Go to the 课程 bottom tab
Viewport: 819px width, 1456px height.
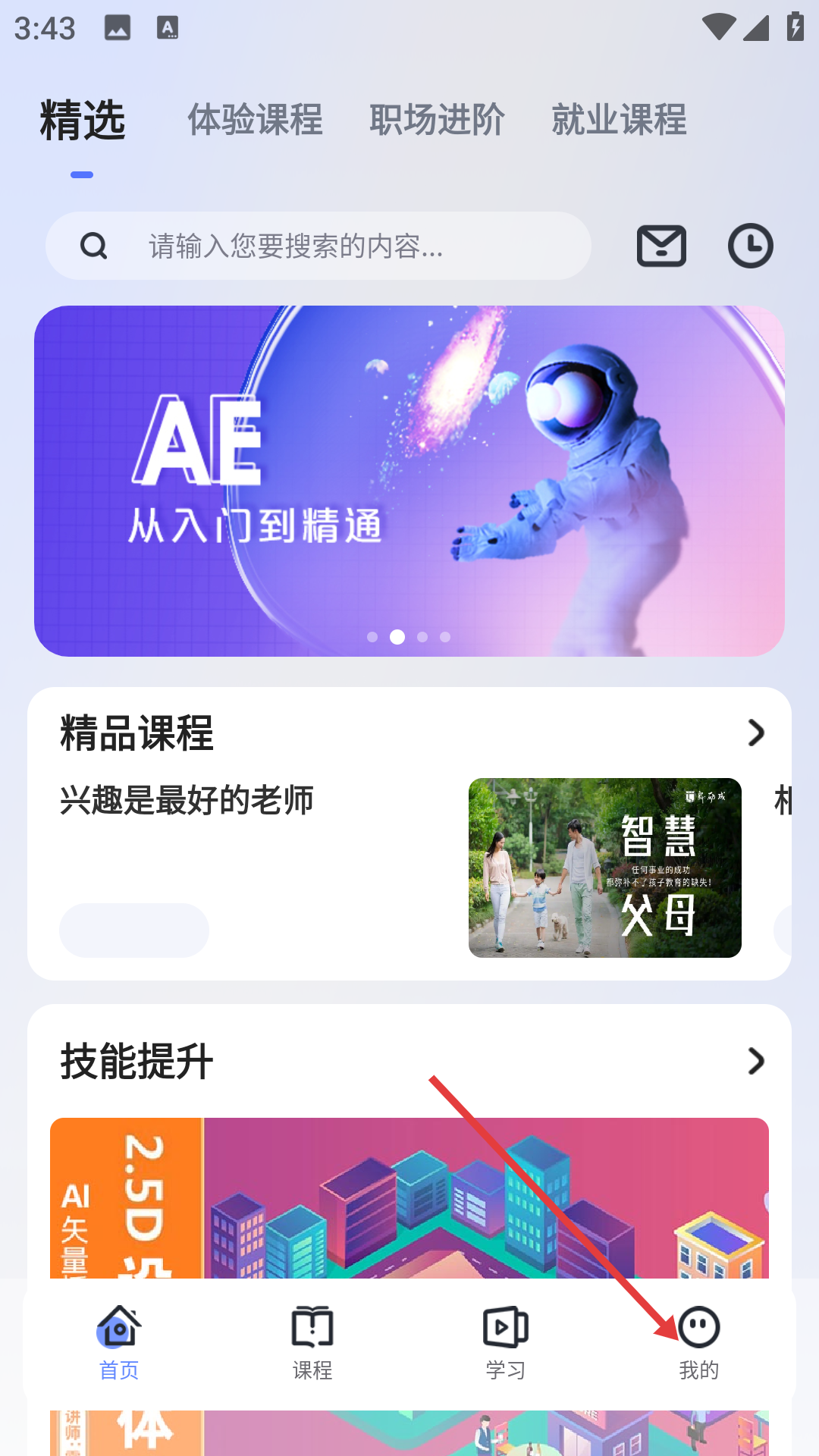312,1342
